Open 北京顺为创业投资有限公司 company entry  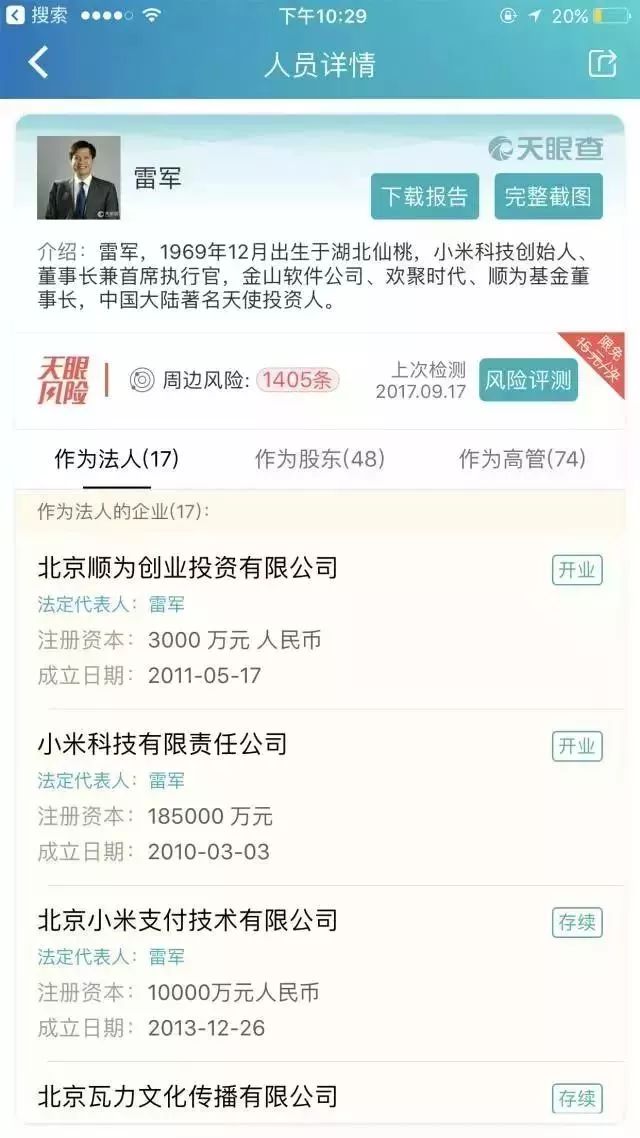(x=320, y=621)
